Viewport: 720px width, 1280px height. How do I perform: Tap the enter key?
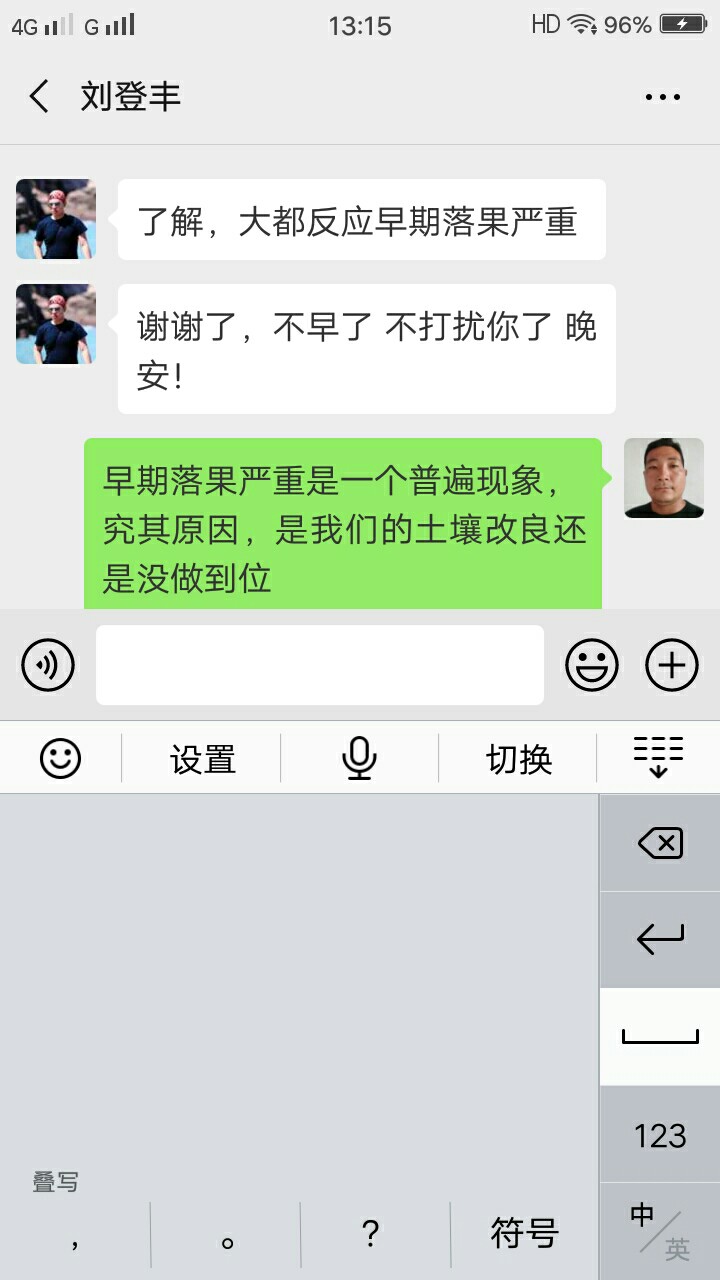(x=660, y=939)
